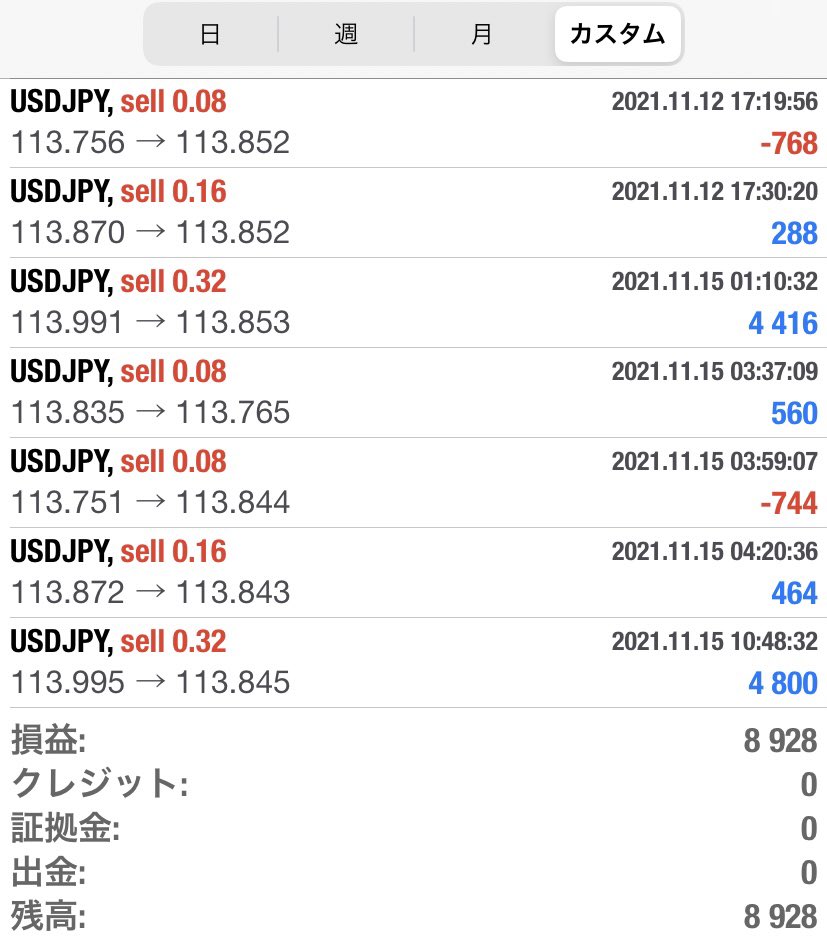The height and width of the screenshot is (942, 827).
Task: Open the USDJPY trade closed at 04:20:36
Action: pos(413,573)
